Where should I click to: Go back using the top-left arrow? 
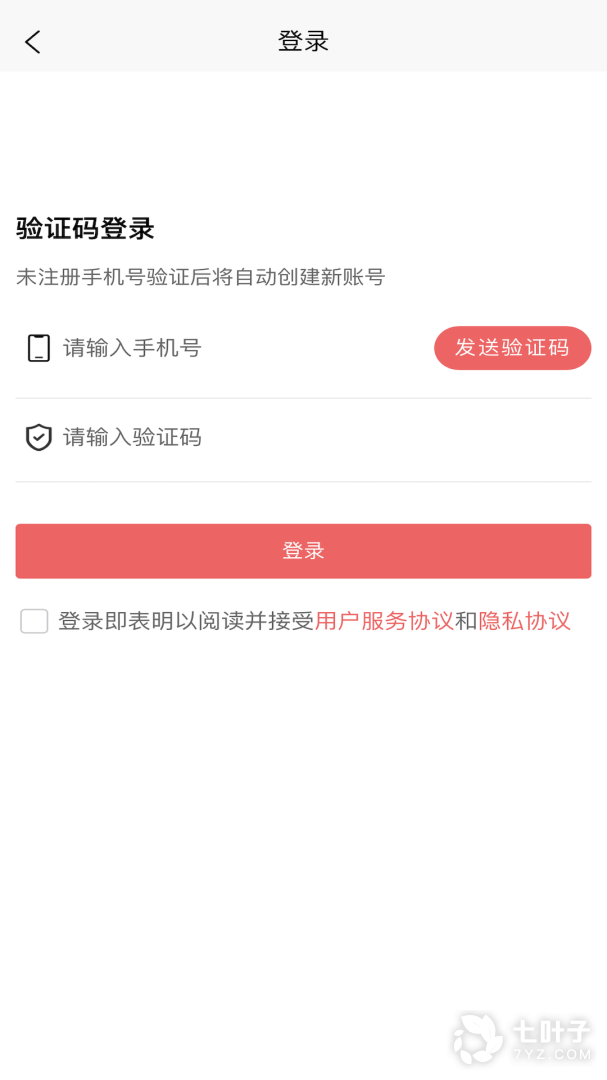tap(33, 42)
